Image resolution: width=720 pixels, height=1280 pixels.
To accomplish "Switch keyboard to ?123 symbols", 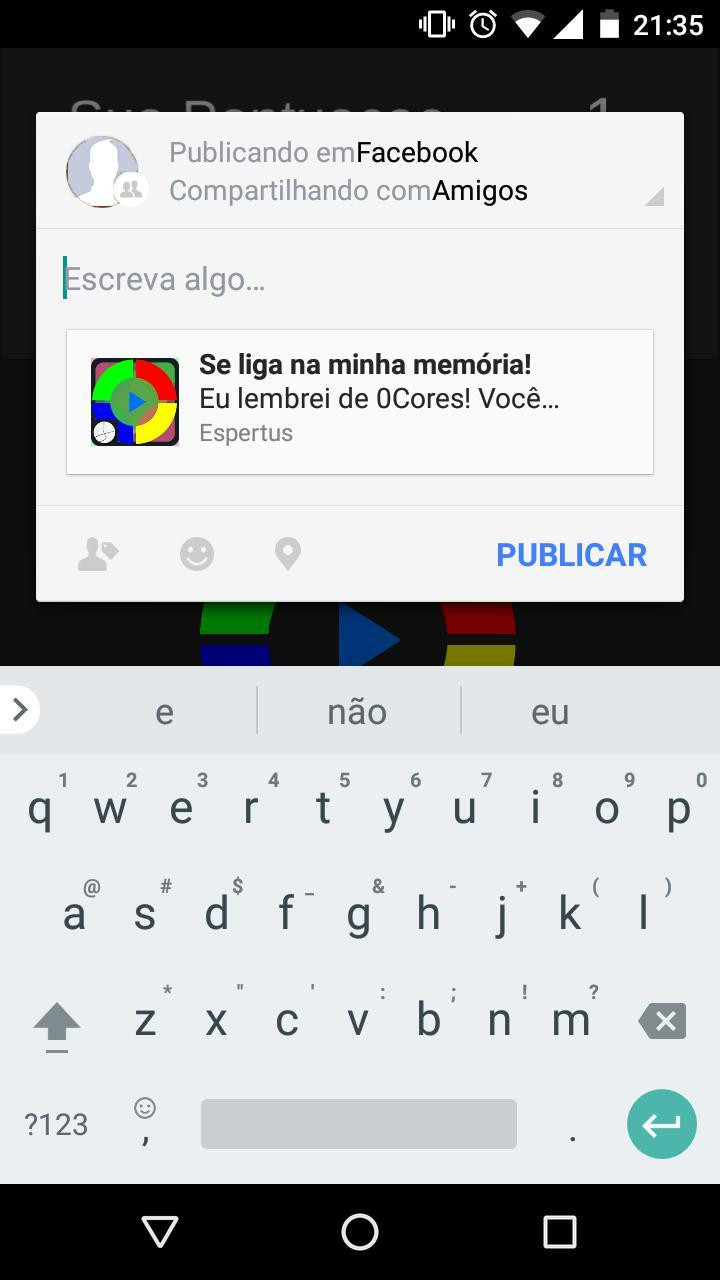I will [x=56, y=1124].
